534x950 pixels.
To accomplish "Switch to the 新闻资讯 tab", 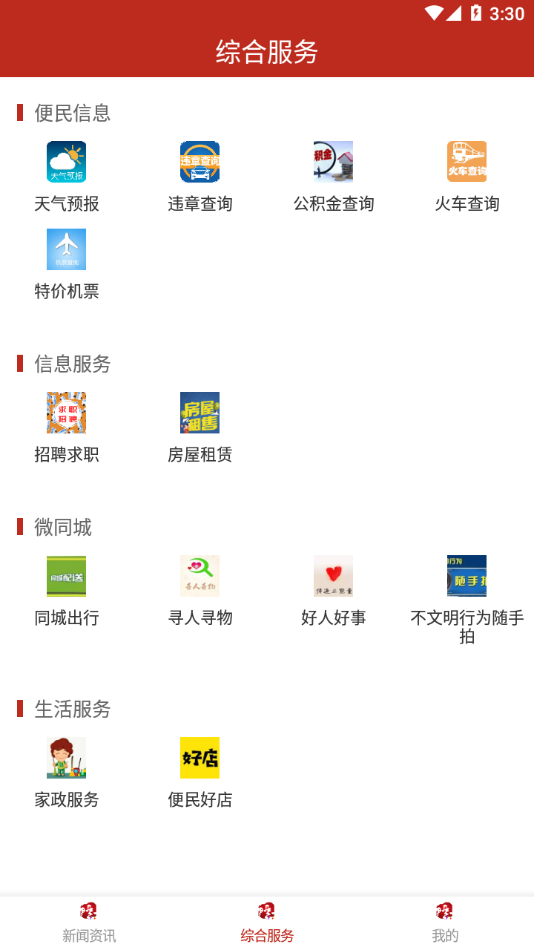I will click(89, 923).
